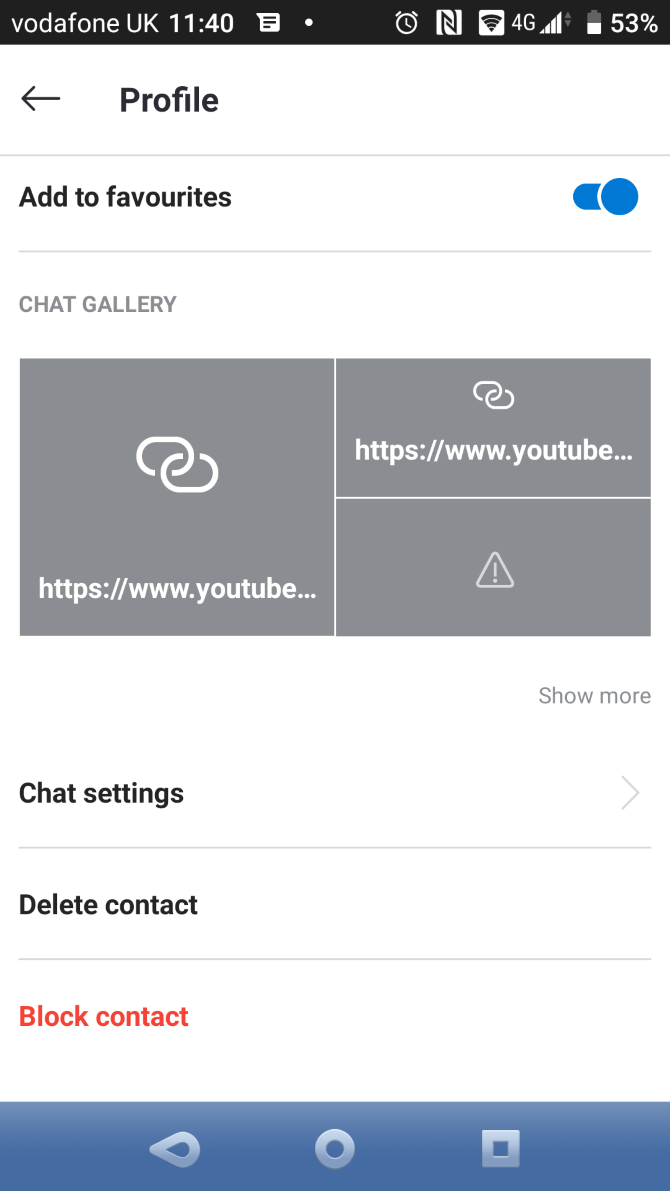This screenshot has height=1191, width=670.
Task: Go back from the Profile screen
Action: [x=41, y=98]
